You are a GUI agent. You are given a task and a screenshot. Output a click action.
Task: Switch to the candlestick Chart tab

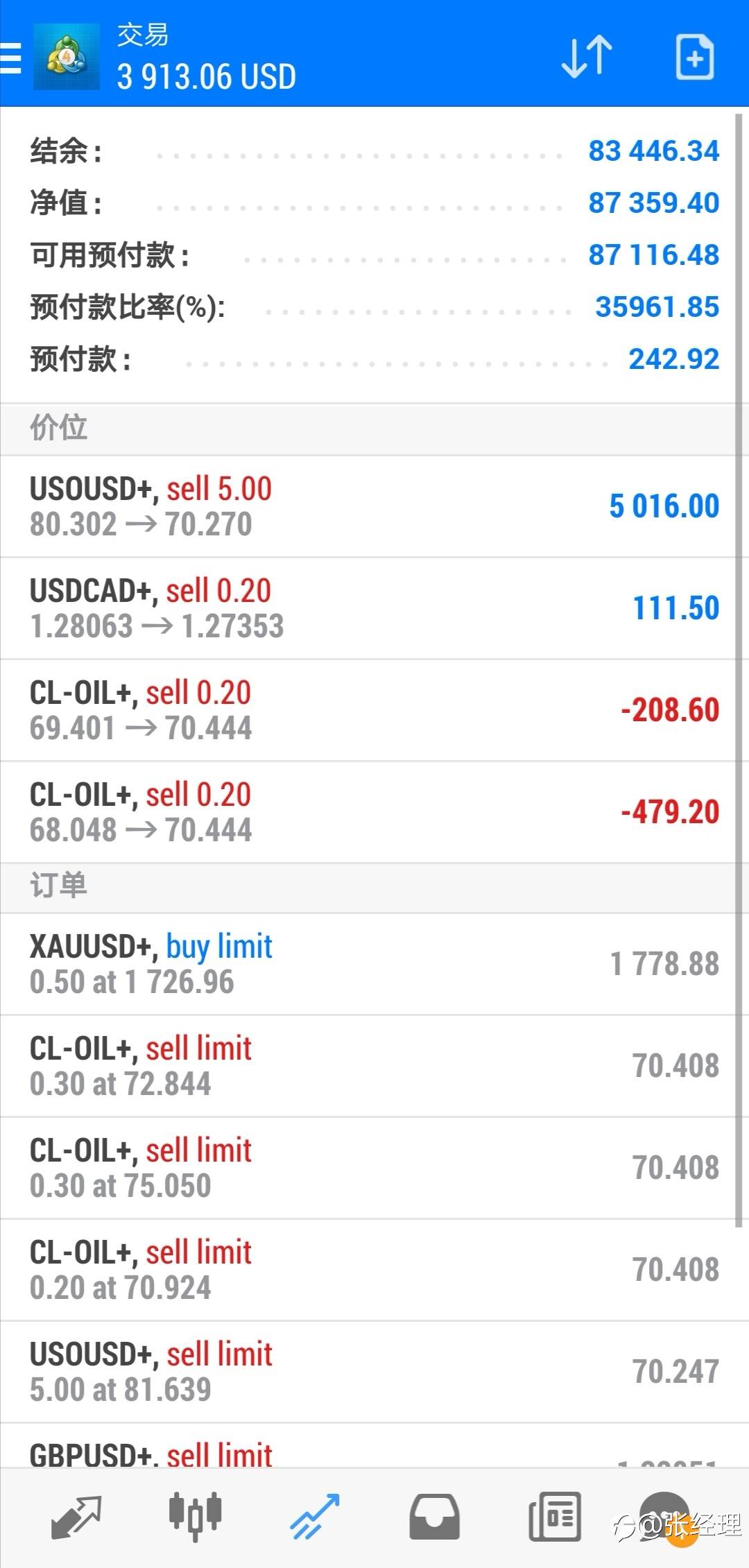coord(195,1517)
